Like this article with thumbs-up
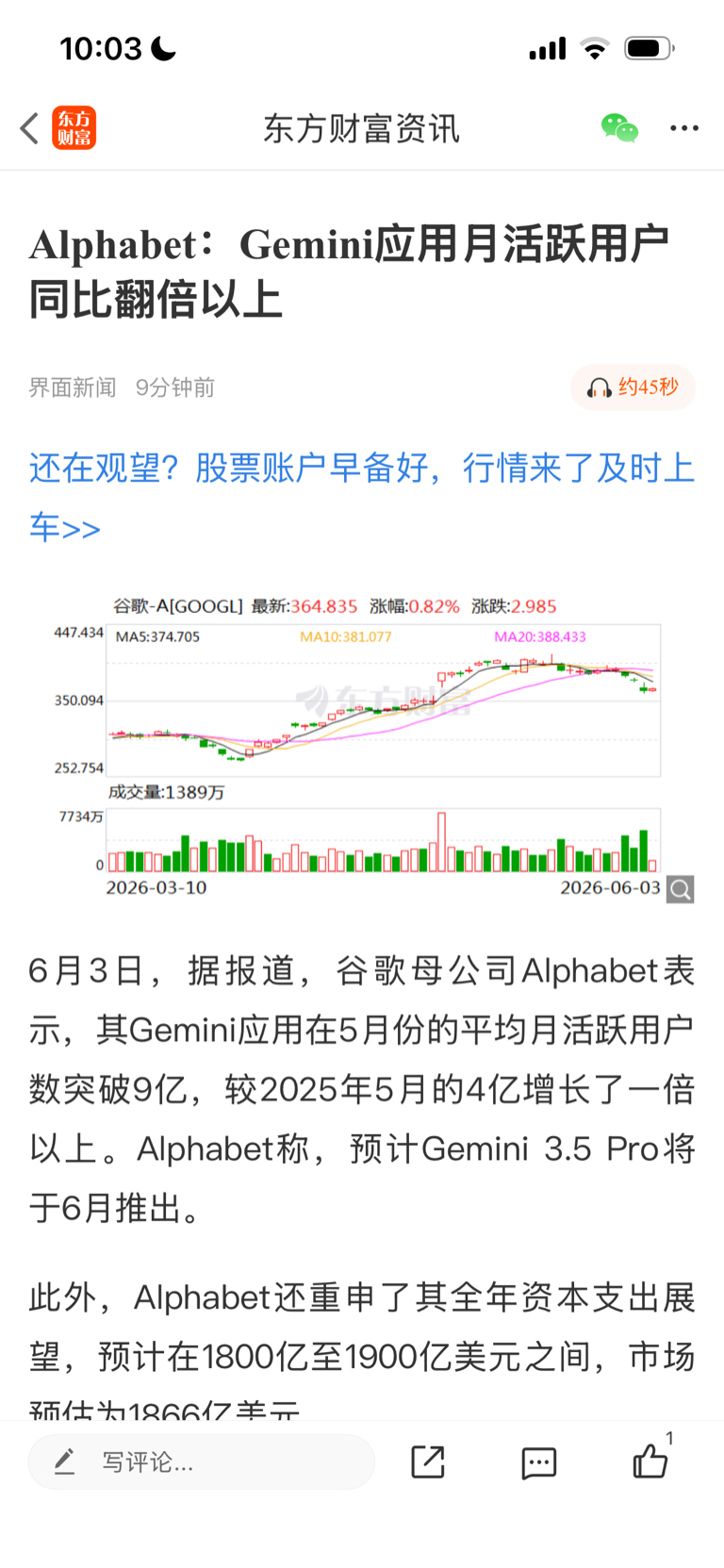724x1568 pixels. [650, 1461]
